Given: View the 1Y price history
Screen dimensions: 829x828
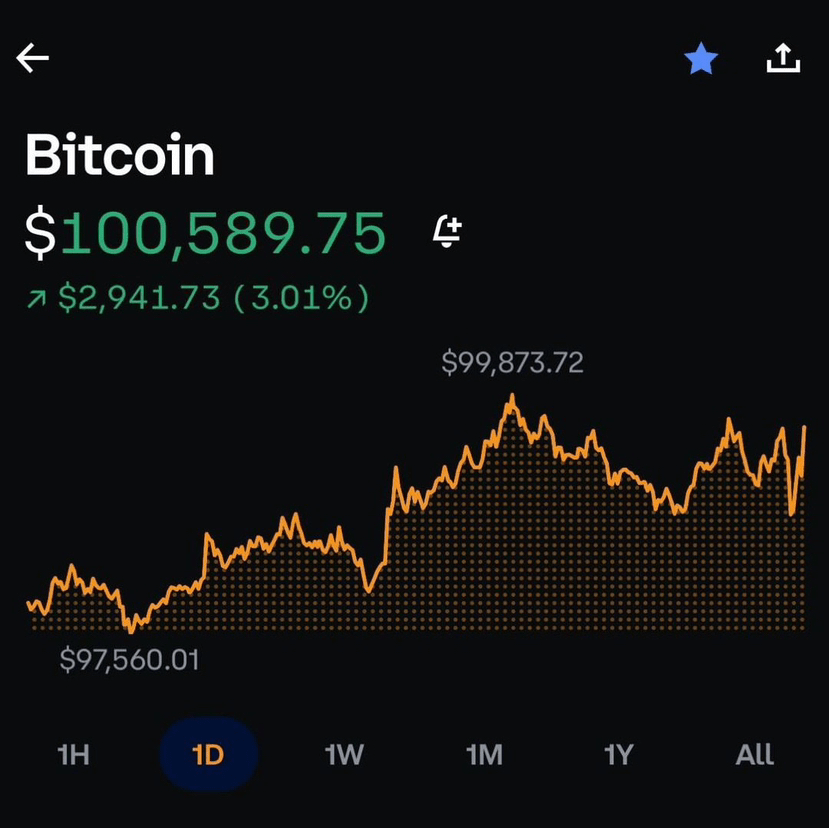Looking at the screenshot, I should point(619,754).
